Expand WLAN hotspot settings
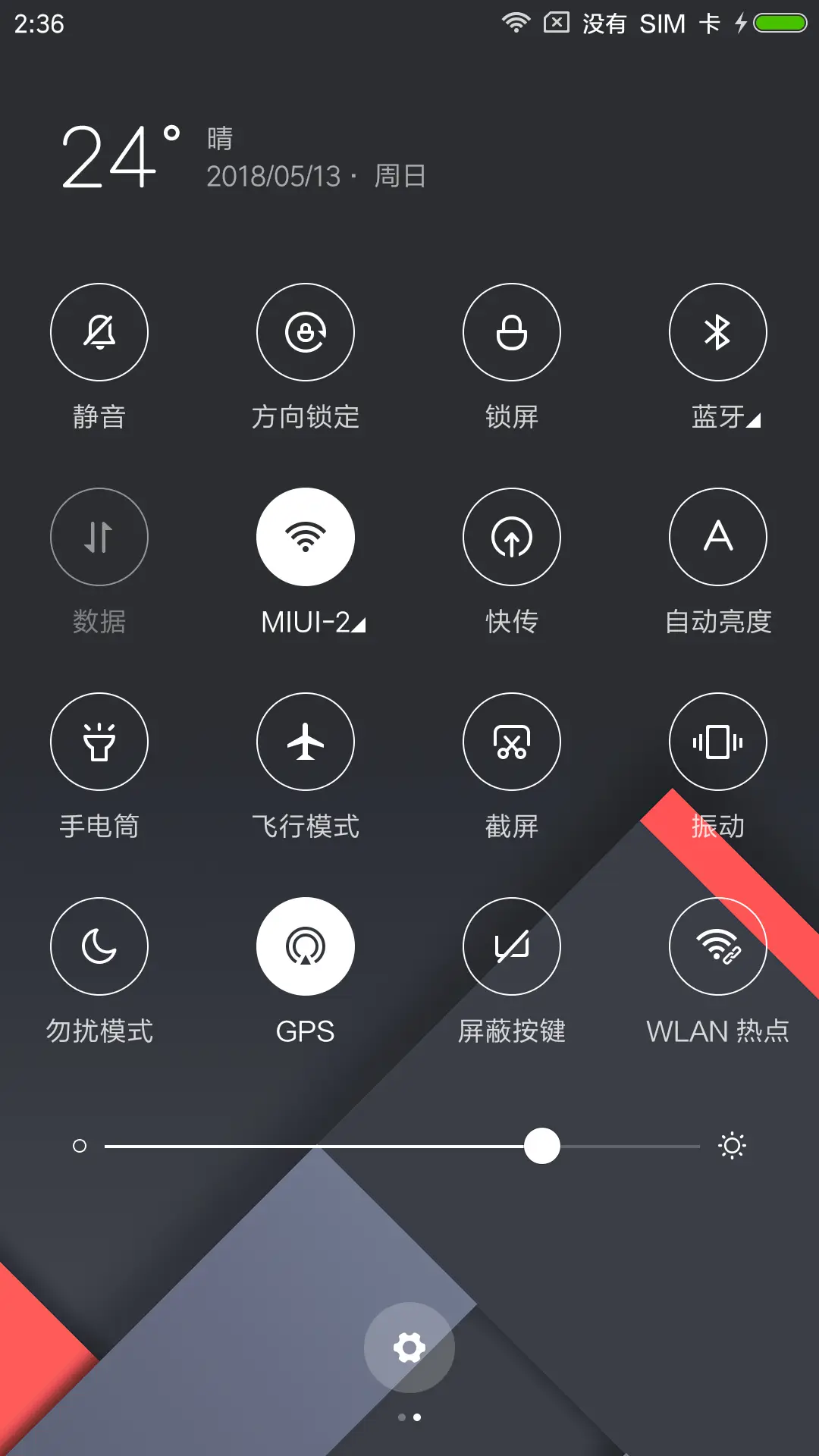This screenshot has height=1456, width=819. 717,946
